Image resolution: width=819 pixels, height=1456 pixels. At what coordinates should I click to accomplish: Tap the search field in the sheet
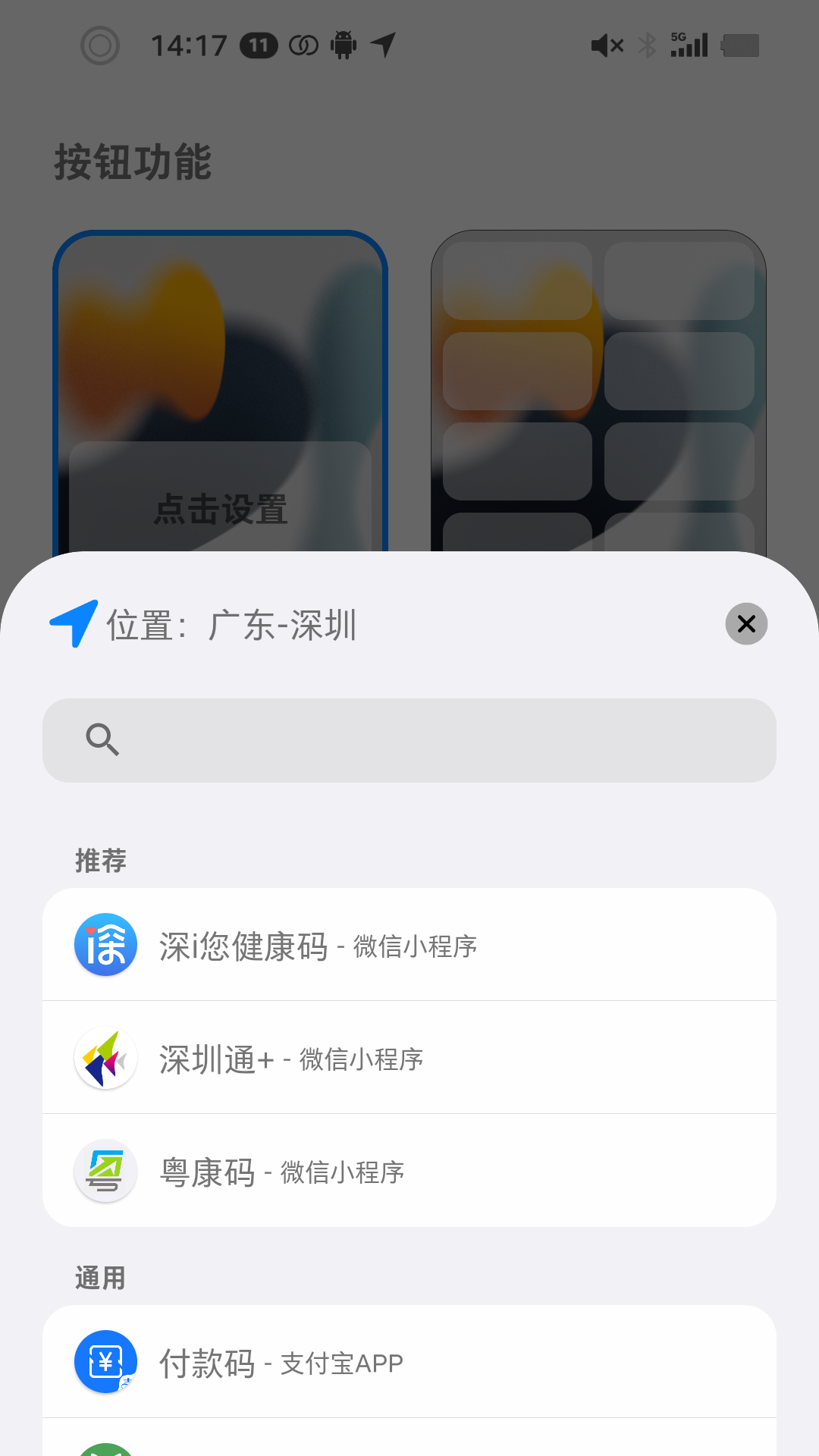click(x=409, y=740)
